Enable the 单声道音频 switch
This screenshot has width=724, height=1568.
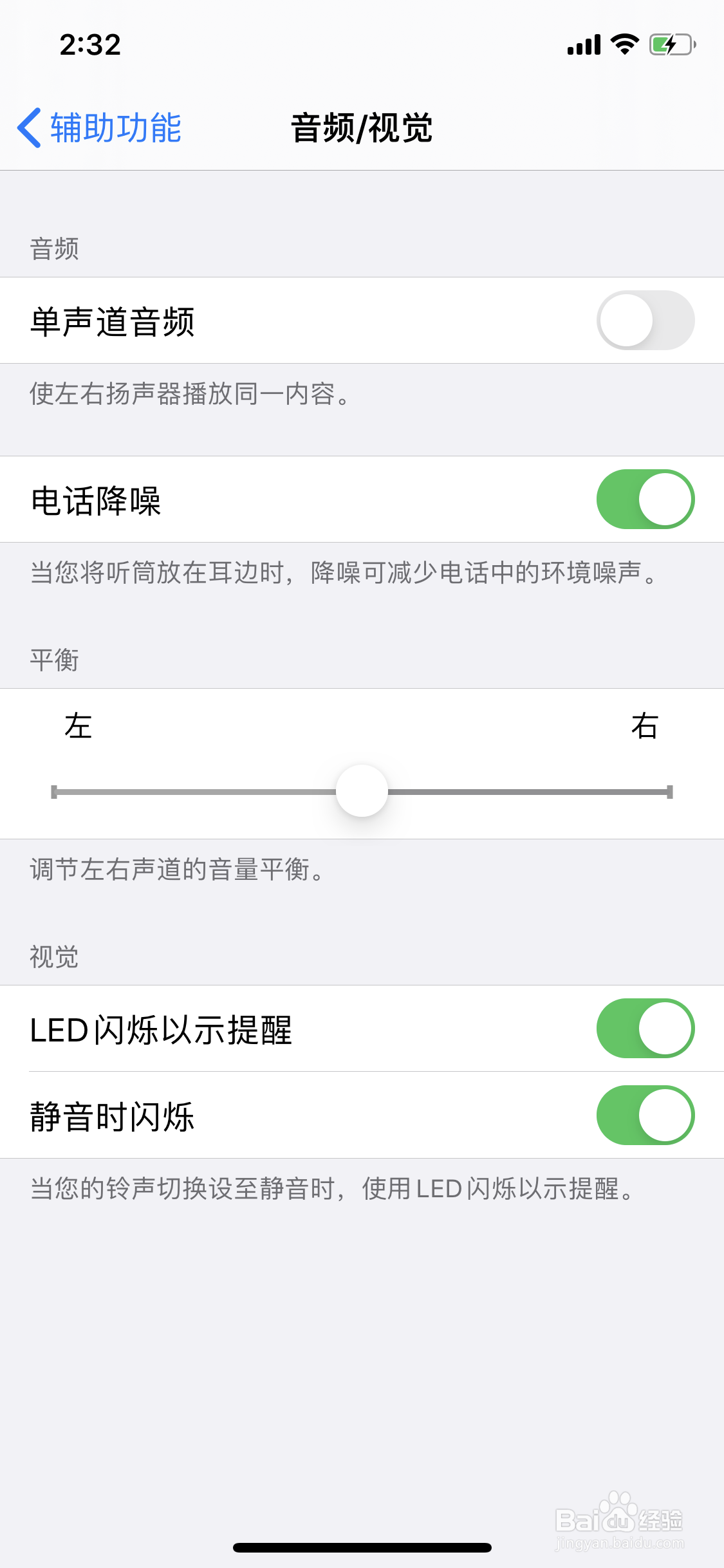(645, 321)
